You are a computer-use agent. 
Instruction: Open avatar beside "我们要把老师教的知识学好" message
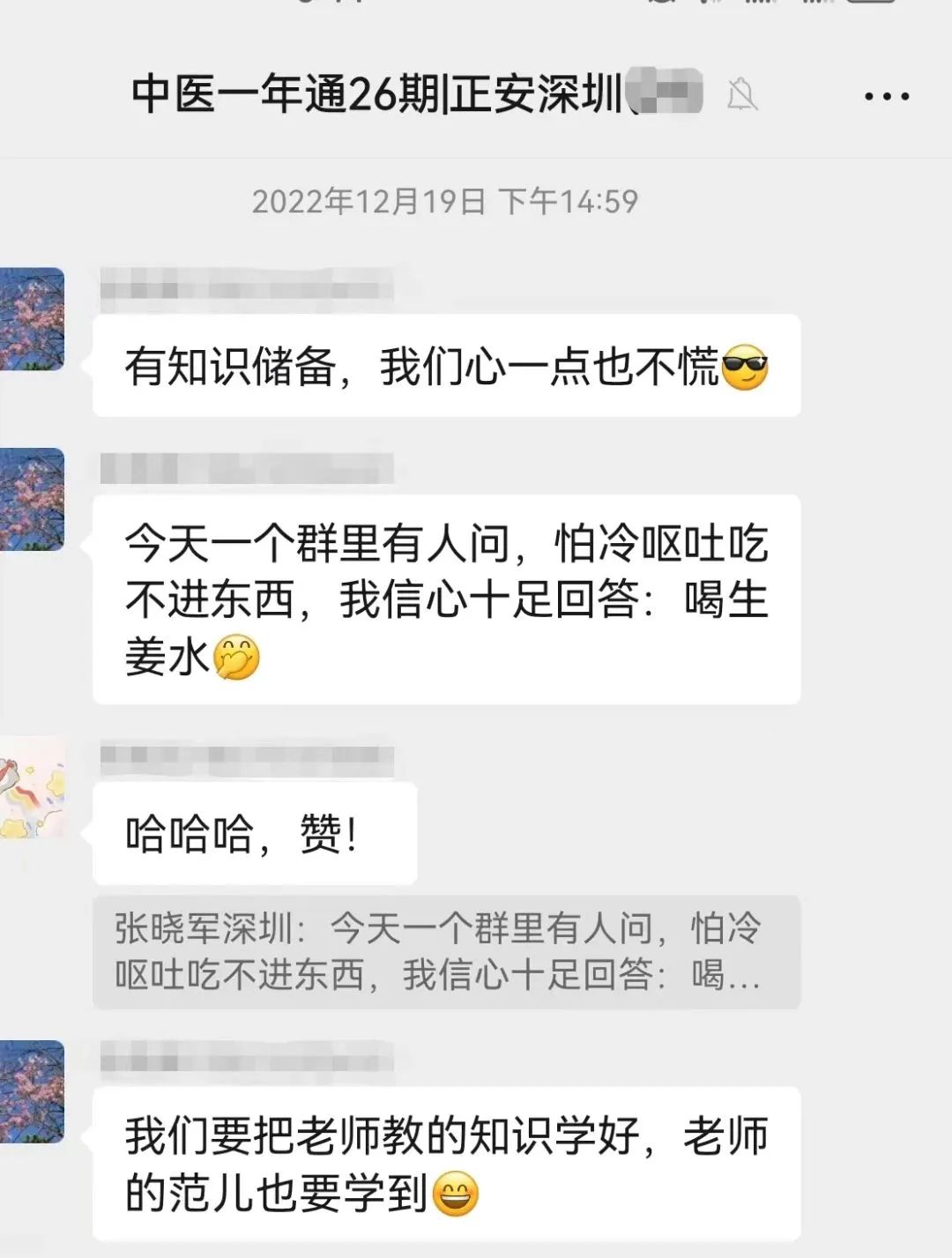33,1091
